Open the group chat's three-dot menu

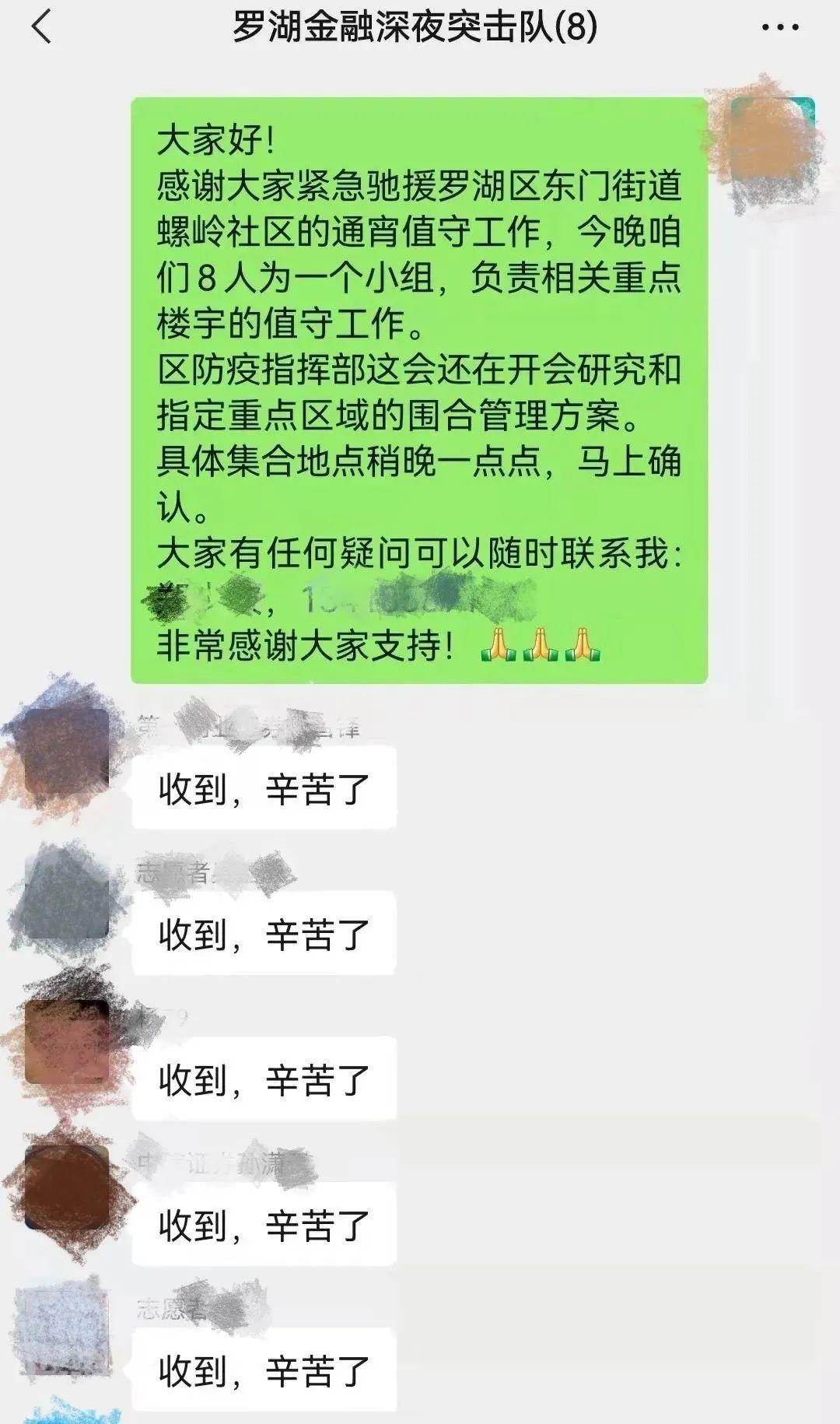[779, 29]
